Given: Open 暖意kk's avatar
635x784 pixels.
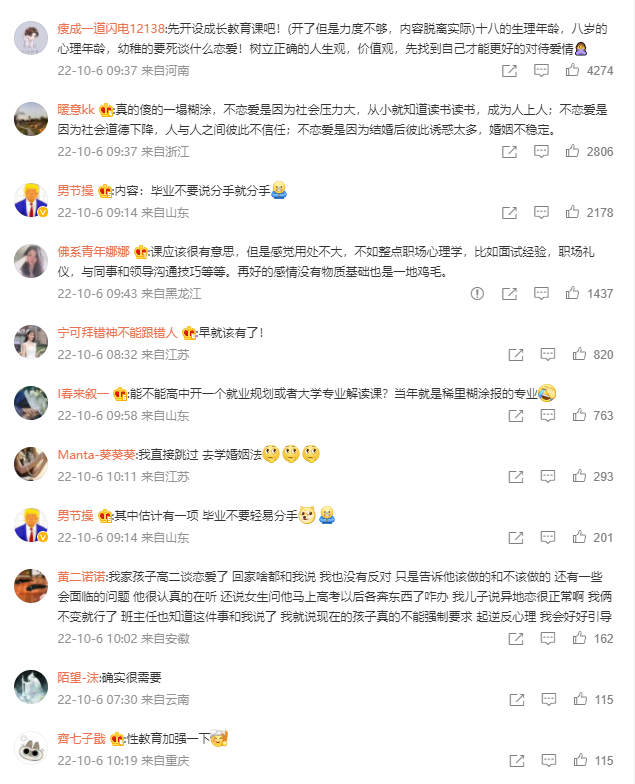Looking at the screenshot, I should coord(31,118).
